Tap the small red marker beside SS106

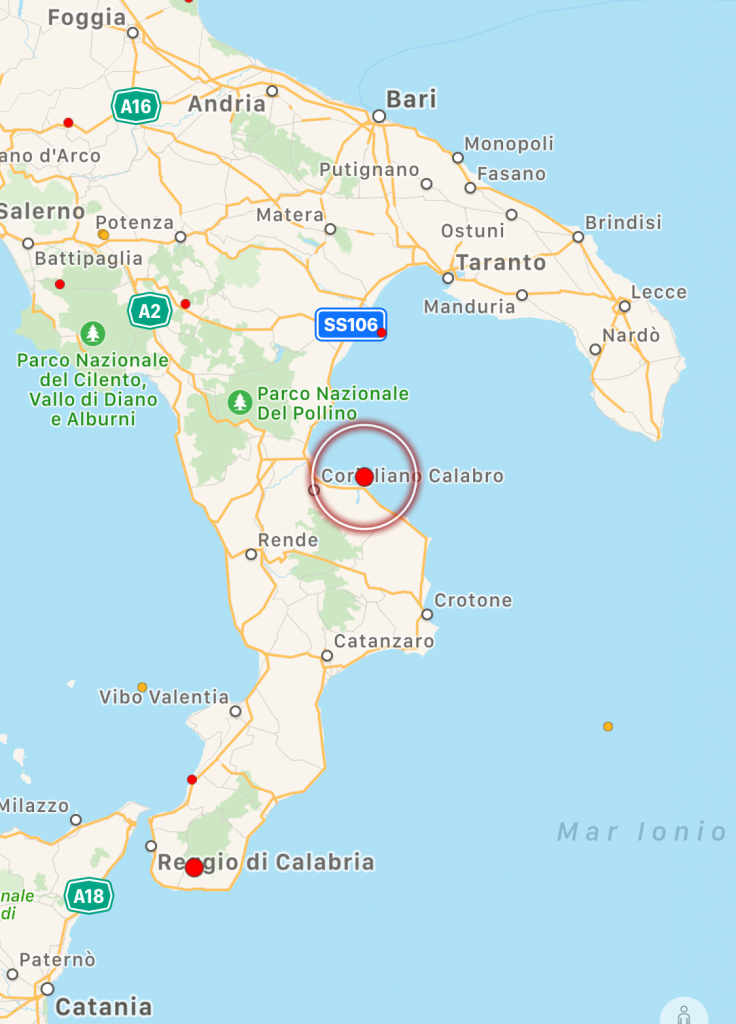tap(381, 332)
